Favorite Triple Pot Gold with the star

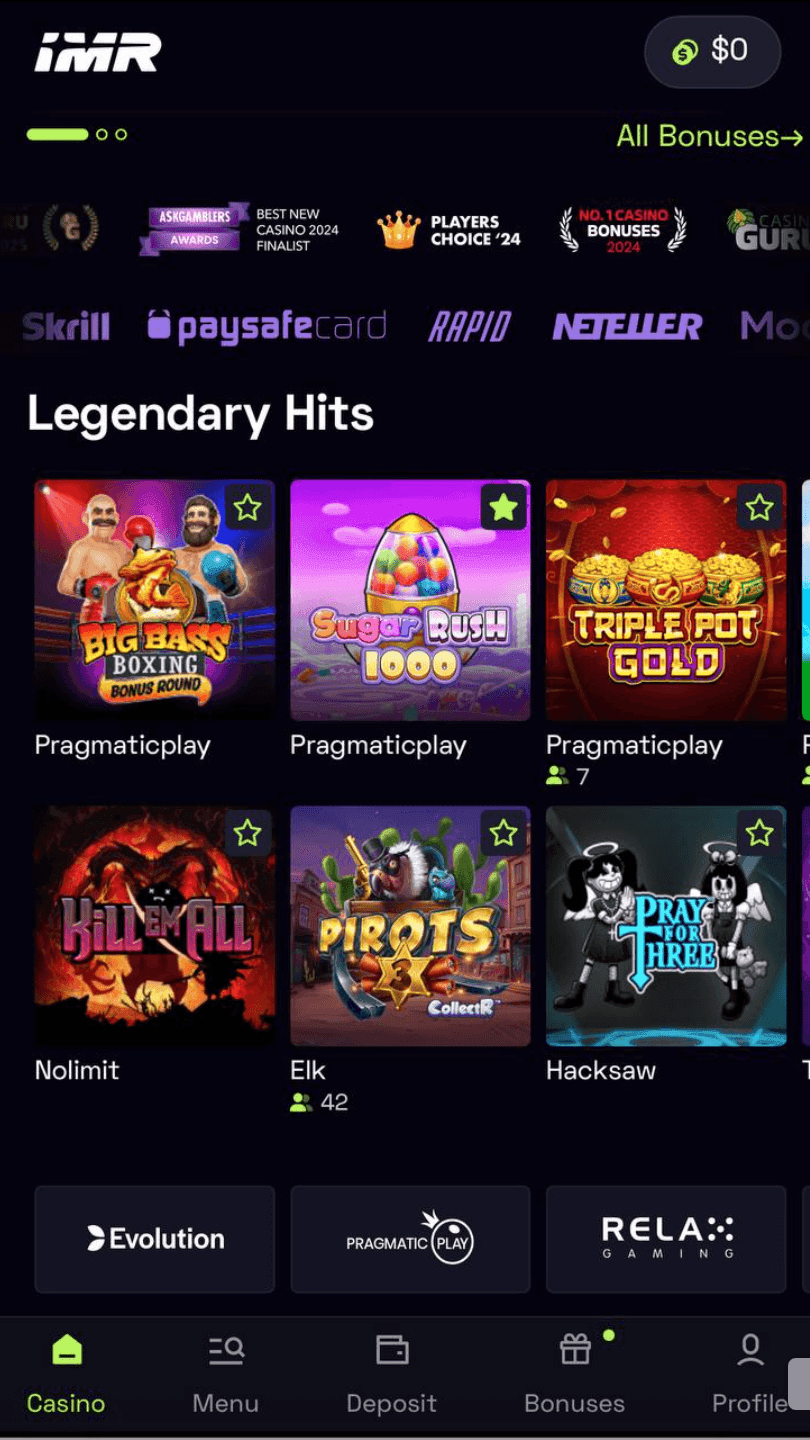pos(759,508)
